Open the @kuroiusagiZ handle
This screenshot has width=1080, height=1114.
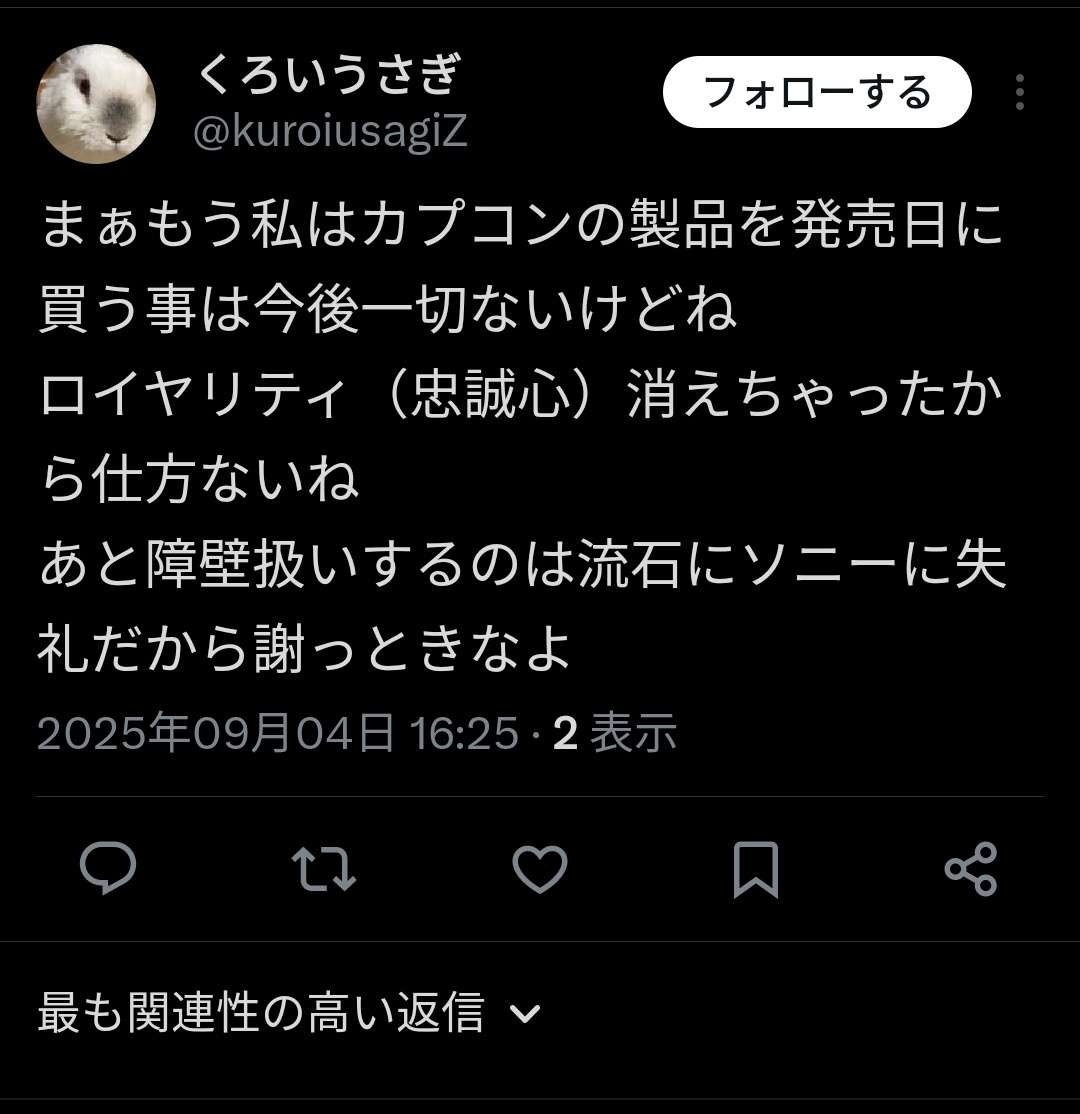click(x=330, y=132)
